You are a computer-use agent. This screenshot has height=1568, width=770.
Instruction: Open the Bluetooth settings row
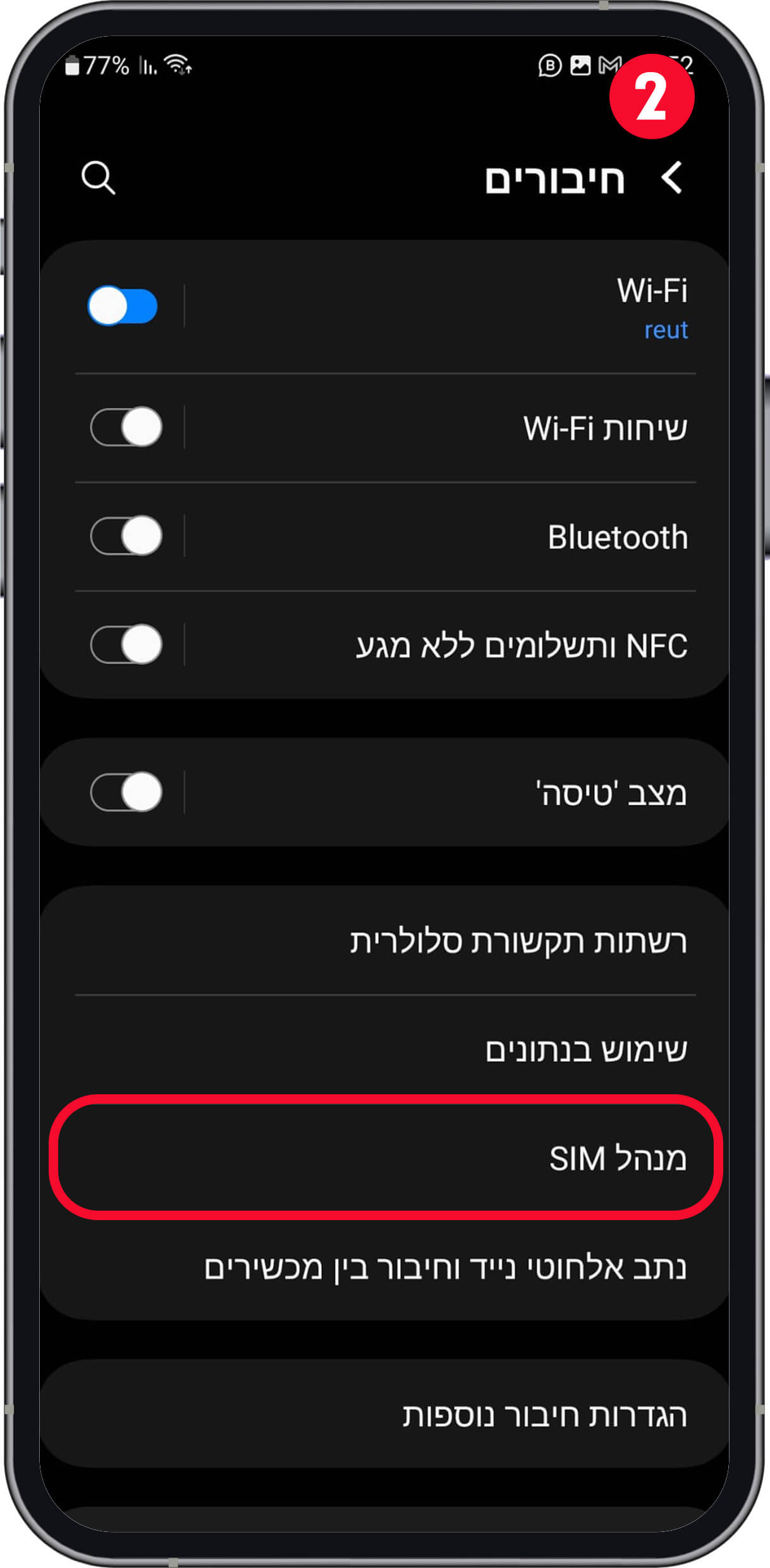click(443, 537)
